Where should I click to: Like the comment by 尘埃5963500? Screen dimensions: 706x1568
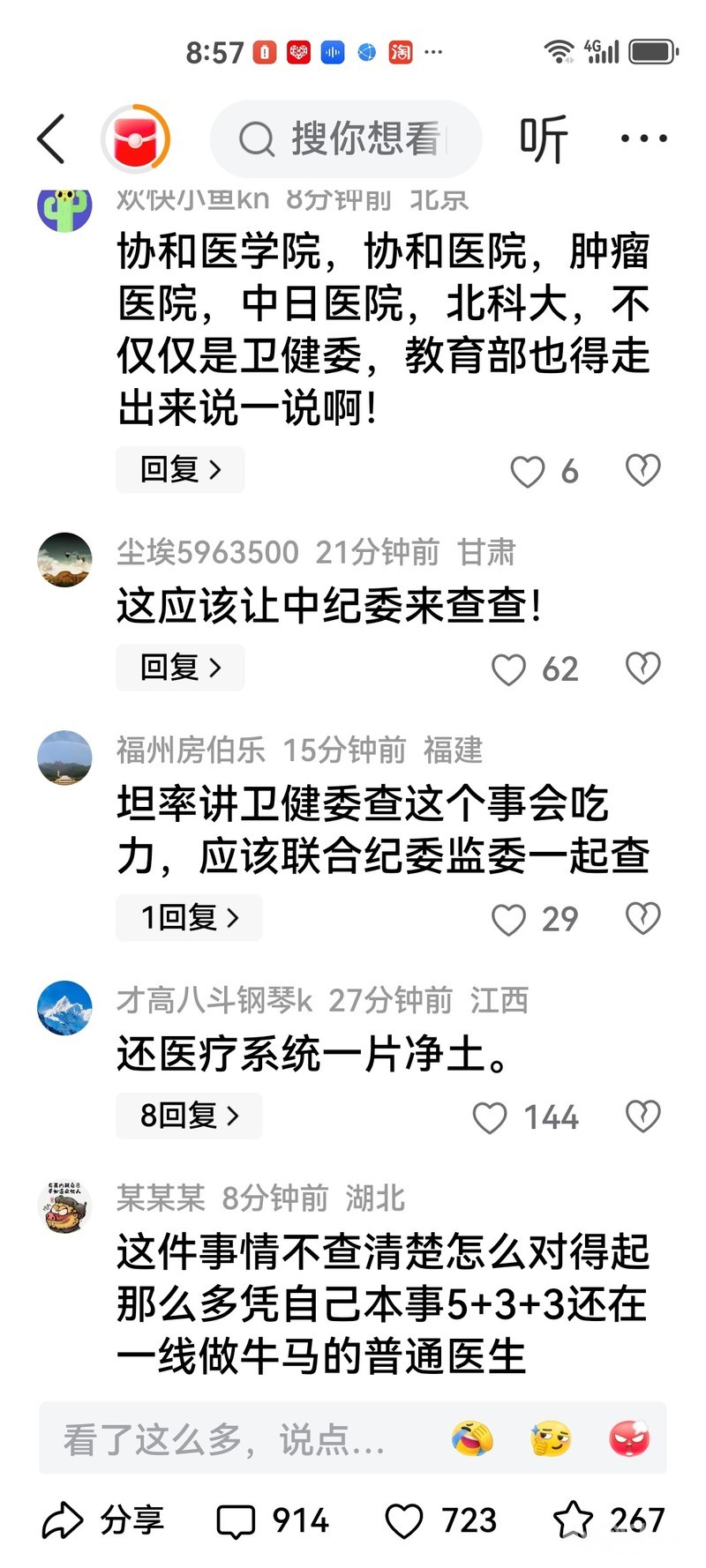[509, 669]
